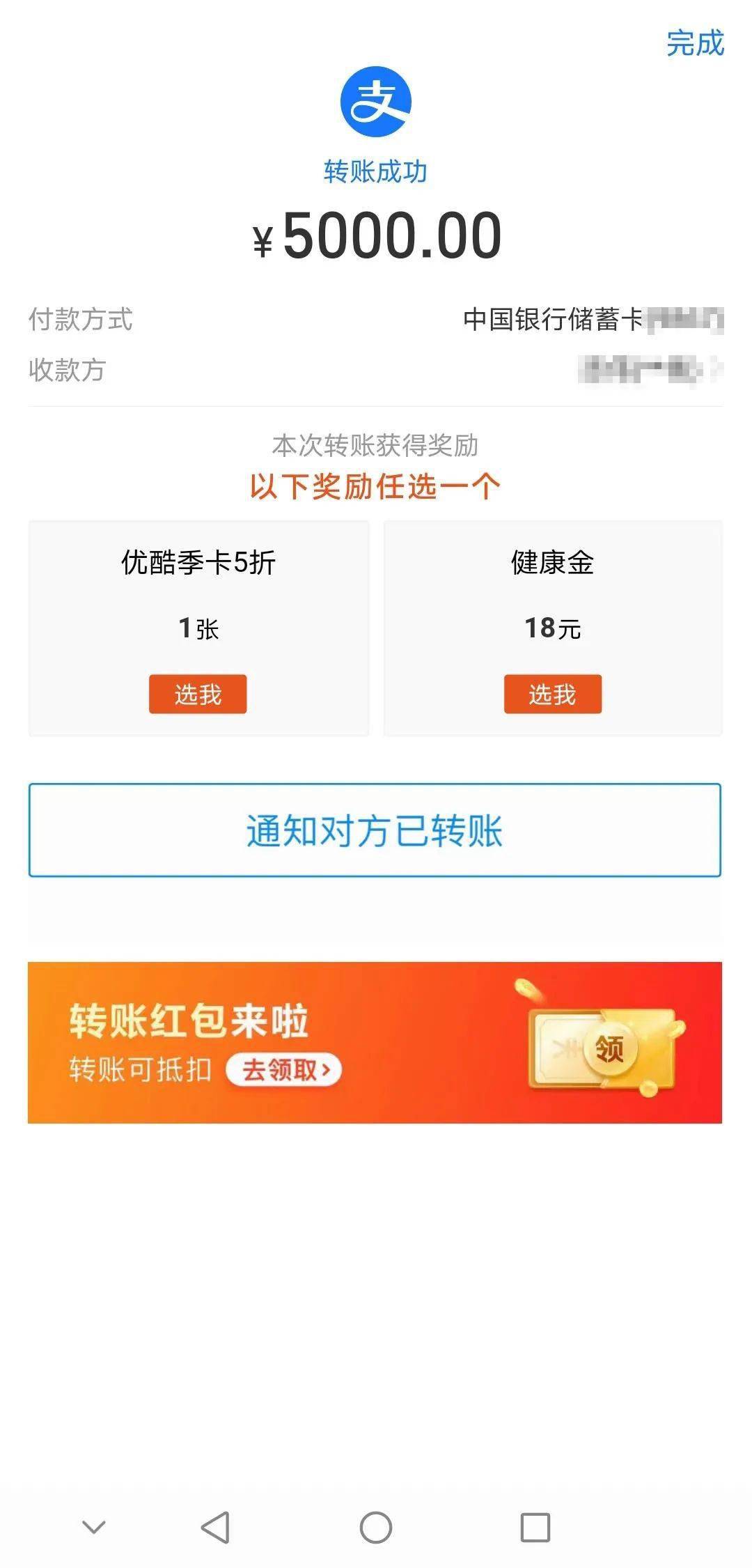Choose the 健康金 18元 reward with 选我
Viewport: 752px width, 1568px height.
coord(553,694)
